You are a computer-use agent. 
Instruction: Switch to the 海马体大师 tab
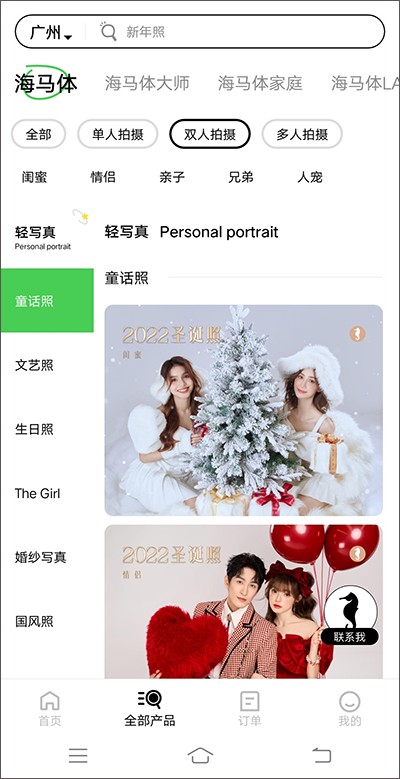pos(147,83)
